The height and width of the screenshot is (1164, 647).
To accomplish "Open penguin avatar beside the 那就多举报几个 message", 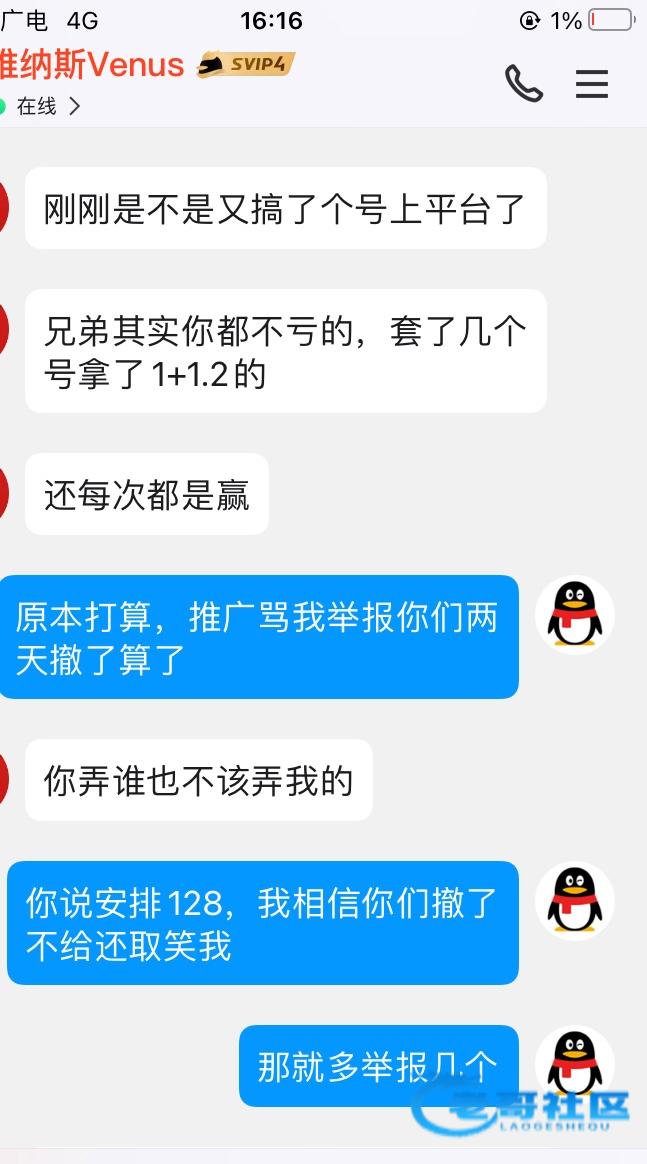I will tap(575, 1064).
